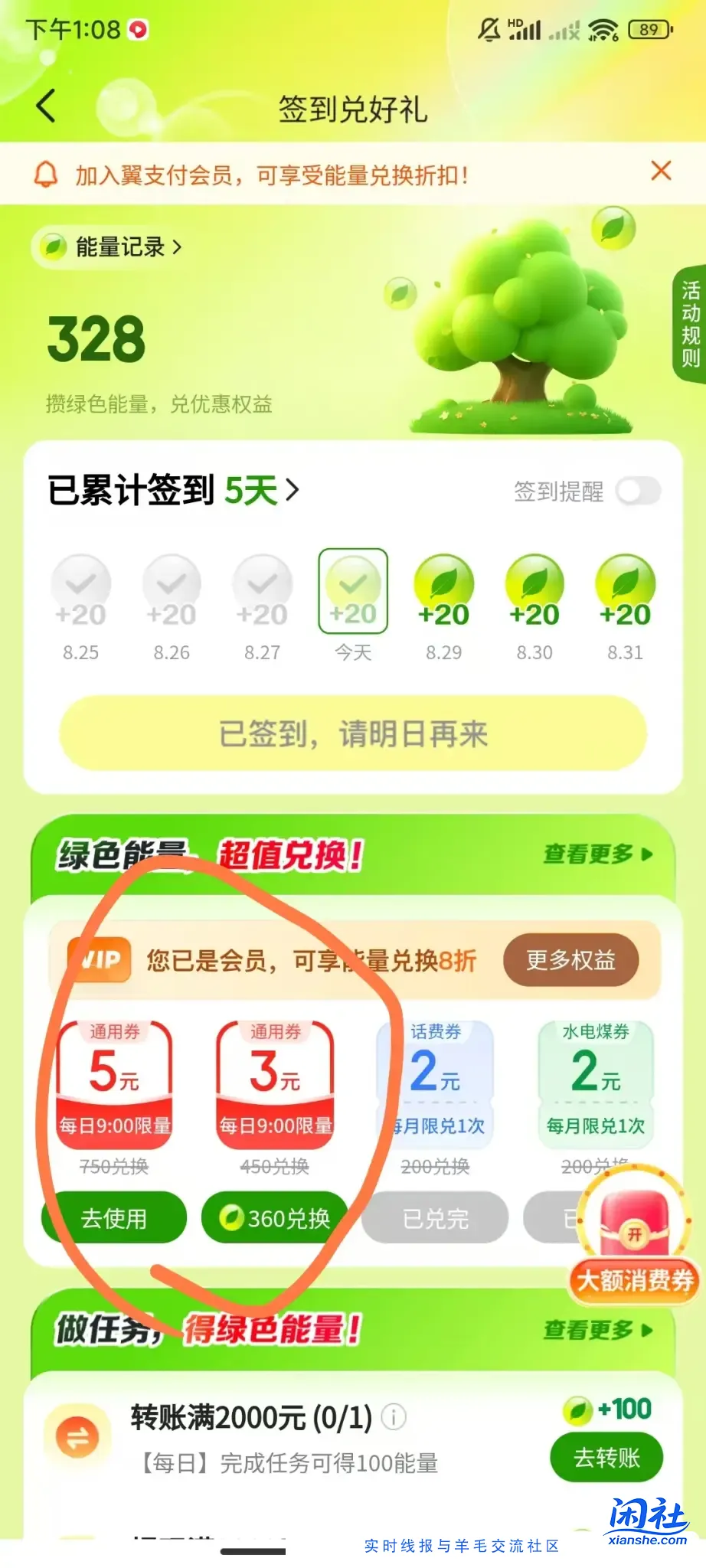Dismiss the membership banner with X
This screenshot has height=1568, width=706.
click(661, 171)
